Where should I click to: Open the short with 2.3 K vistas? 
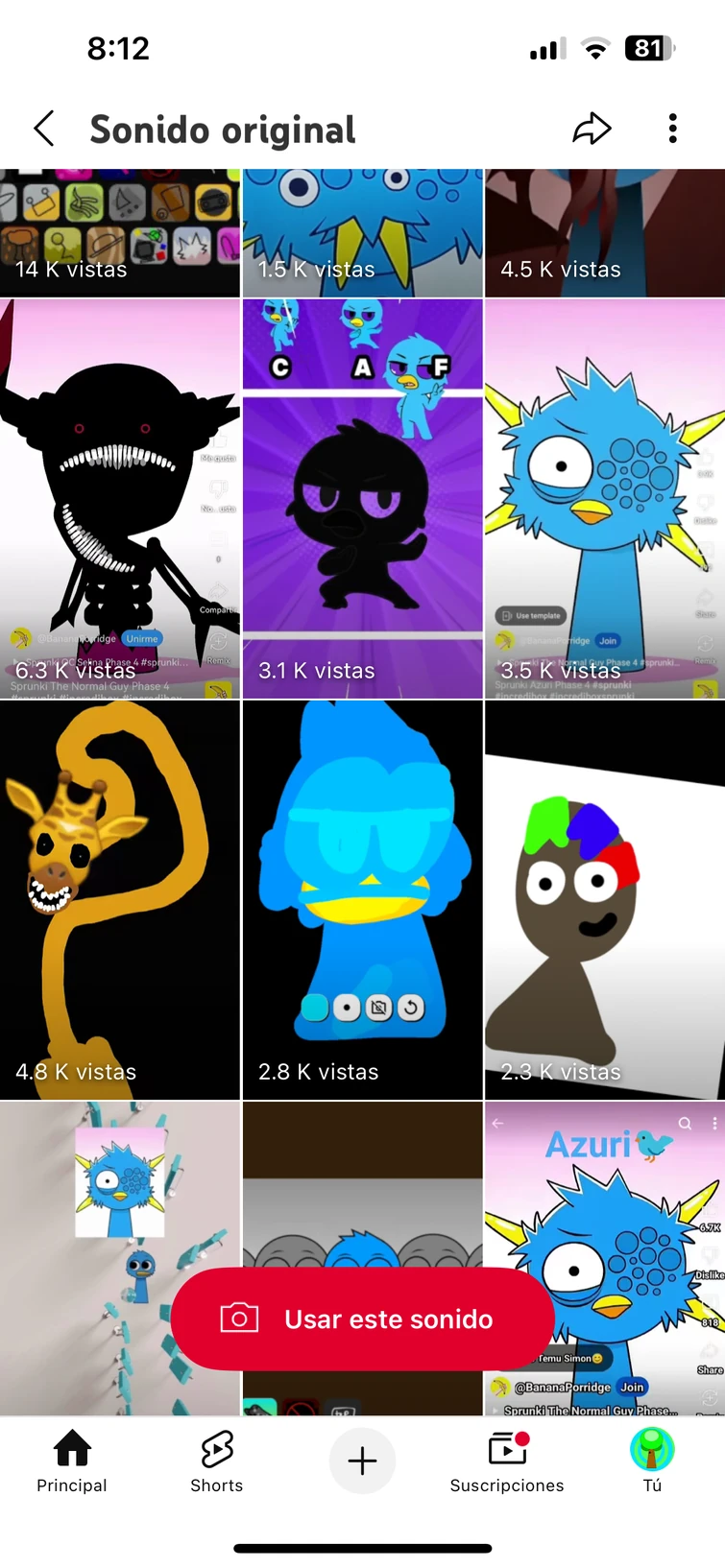click(605, 900)
